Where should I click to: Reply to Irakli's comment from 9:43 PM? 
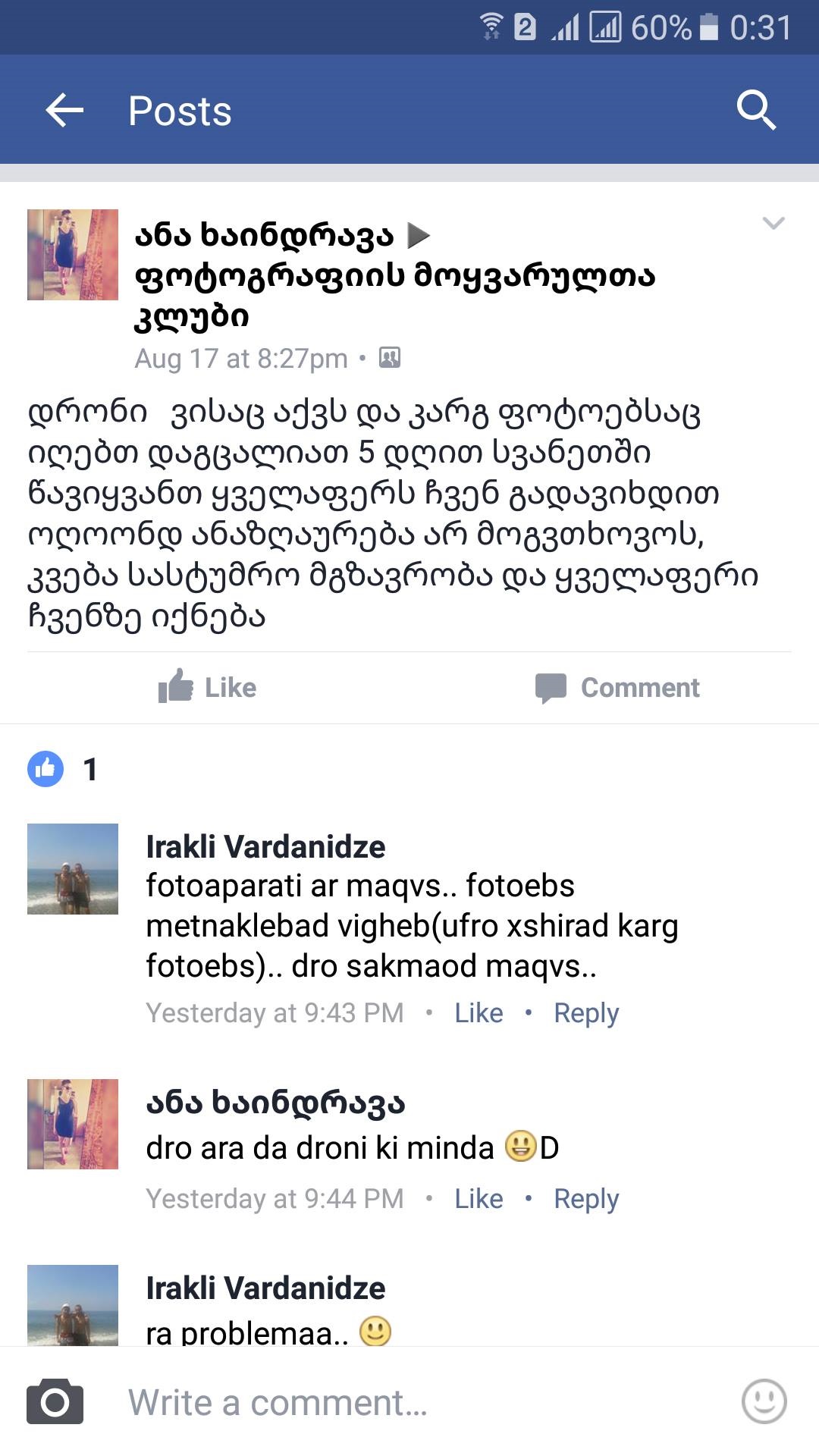point(586,1013)
